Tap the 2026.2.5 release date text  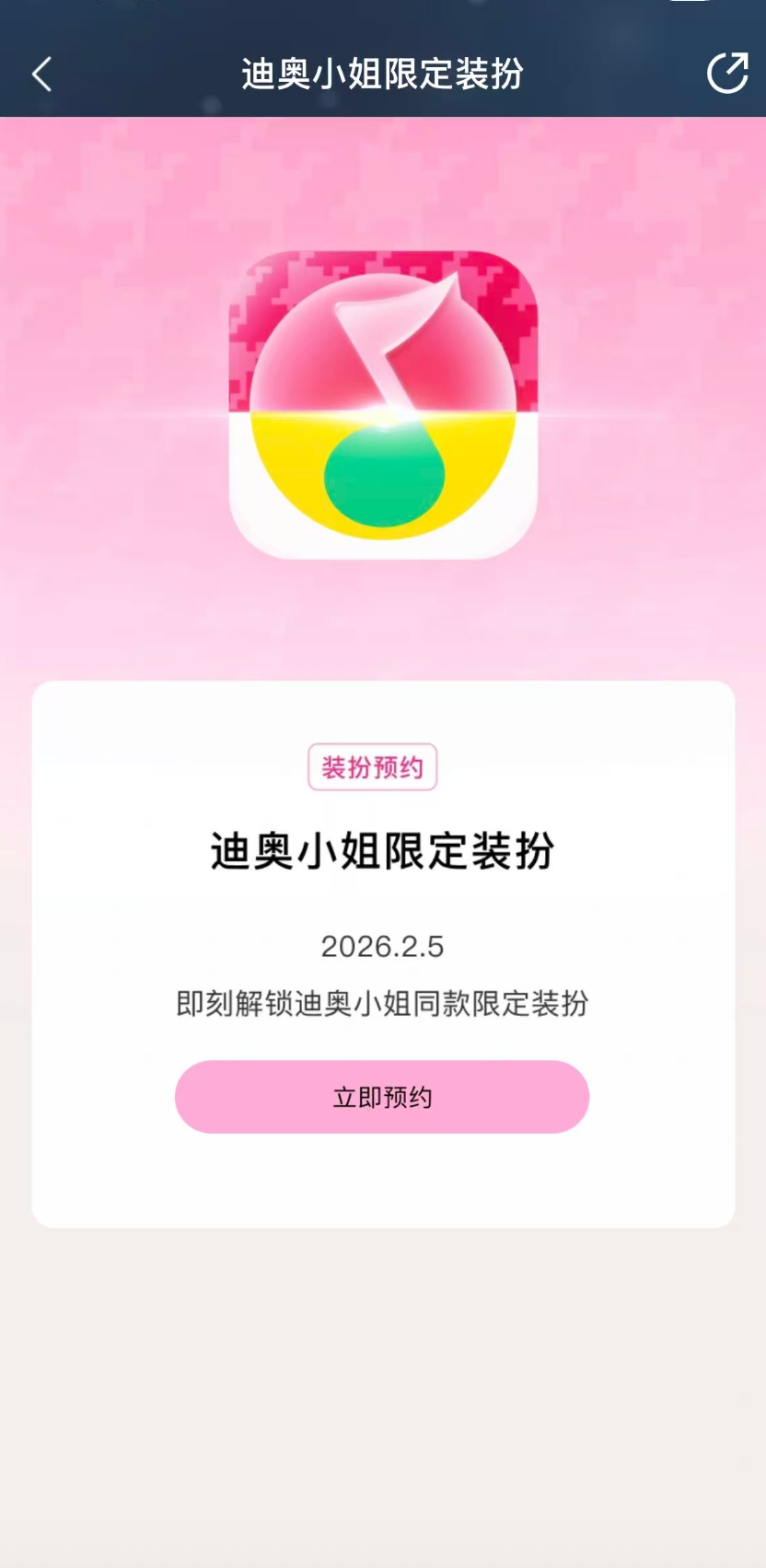(382, 945)
